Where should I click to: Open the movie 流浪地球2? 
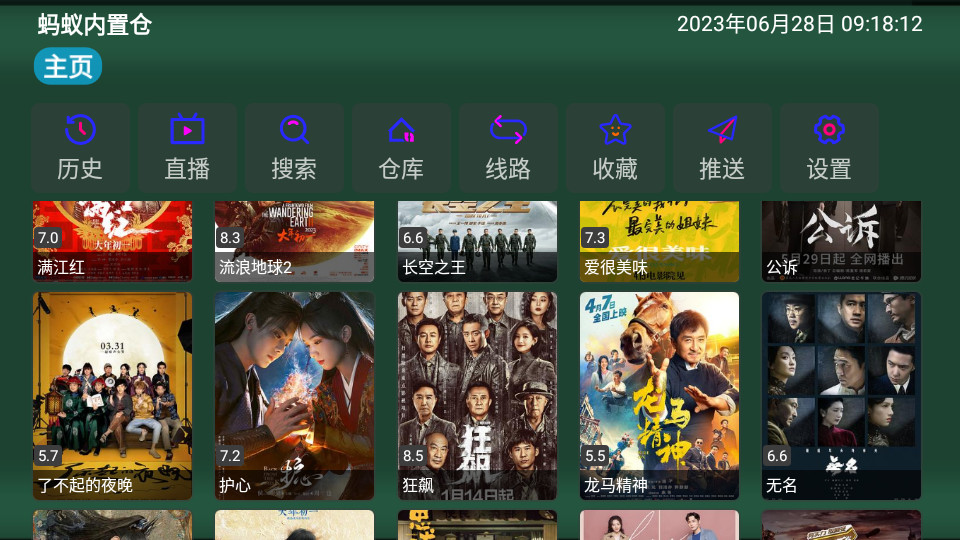pyautogui.click(x=294, y=241)
